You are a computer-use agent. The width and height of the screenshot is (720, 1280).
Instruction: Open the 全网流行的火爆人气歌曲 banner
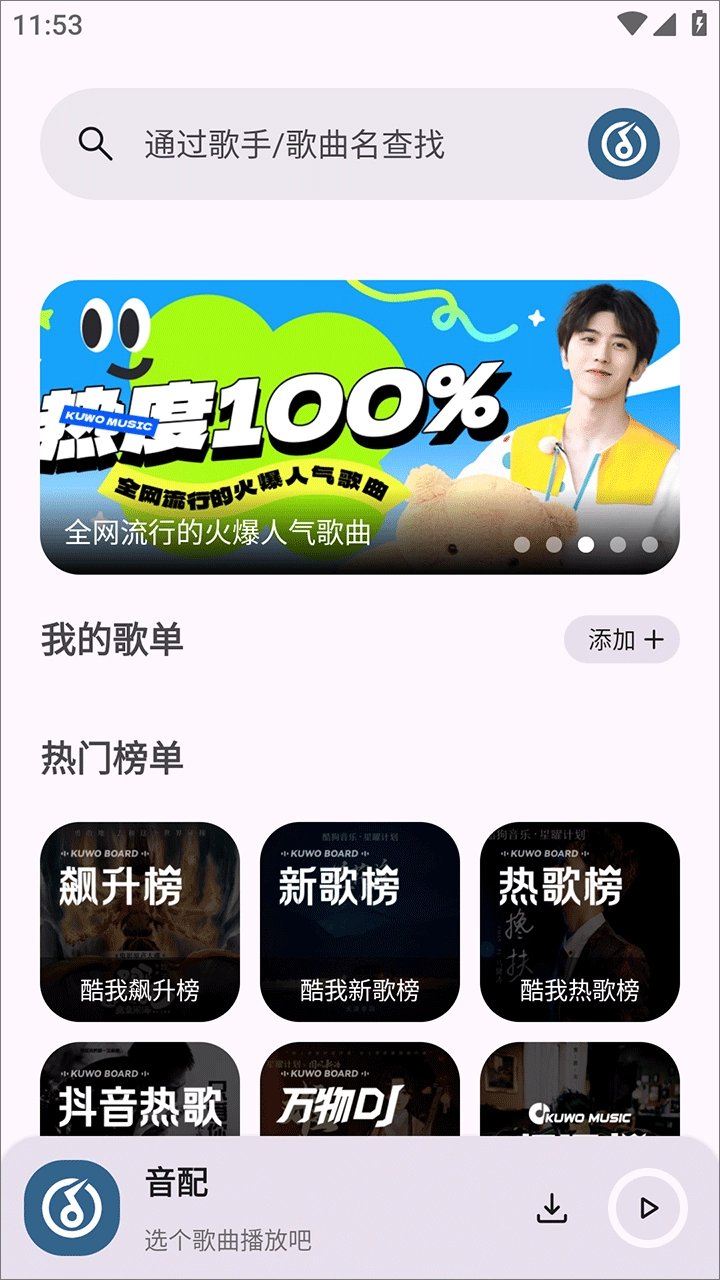coord(360,427)
